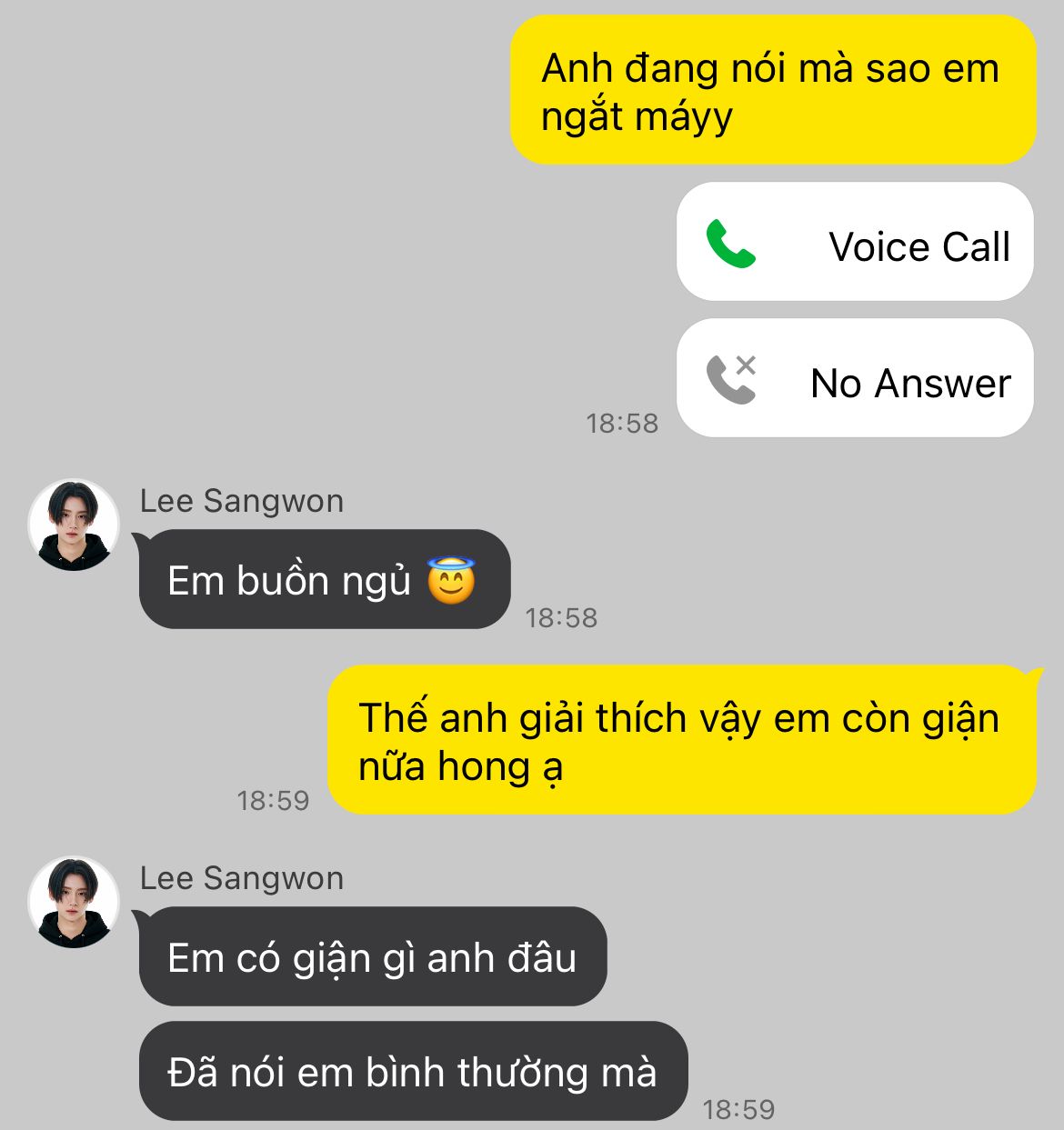Open Lee Sangwon's avatar beside "Em buồn ngủ"
Screen dimensions: 1064x1130
coord(74,525)
